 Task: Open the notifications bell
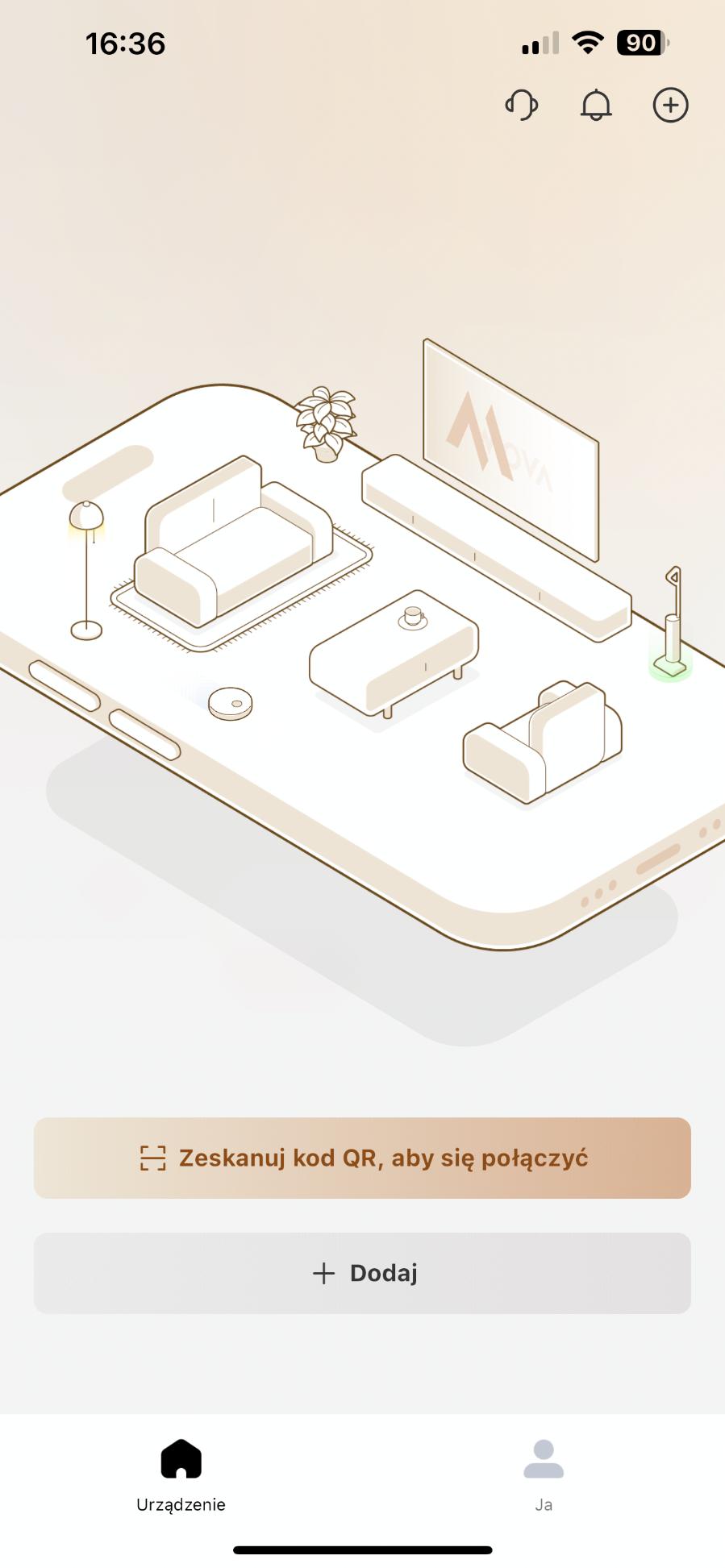tap(596, 106)
